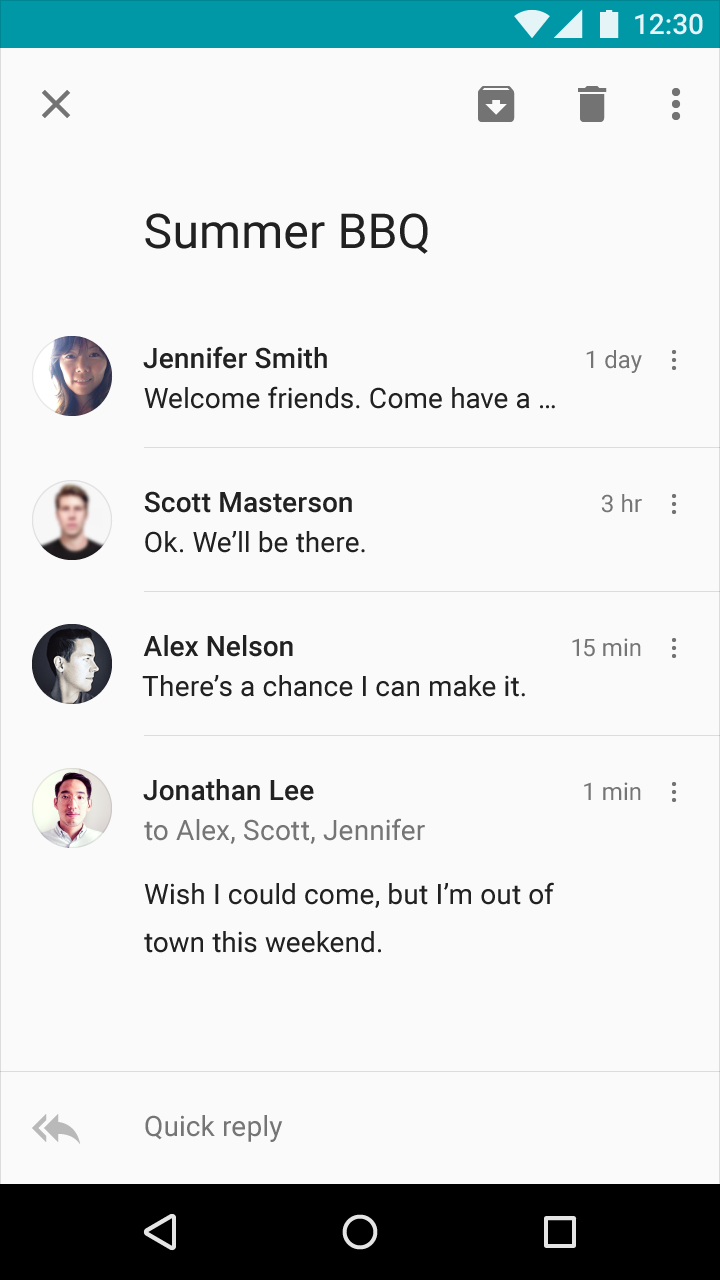This screenshot has height=1280, width=720.
Task: Close the Summer BBQ conversation
Action: 56,104
